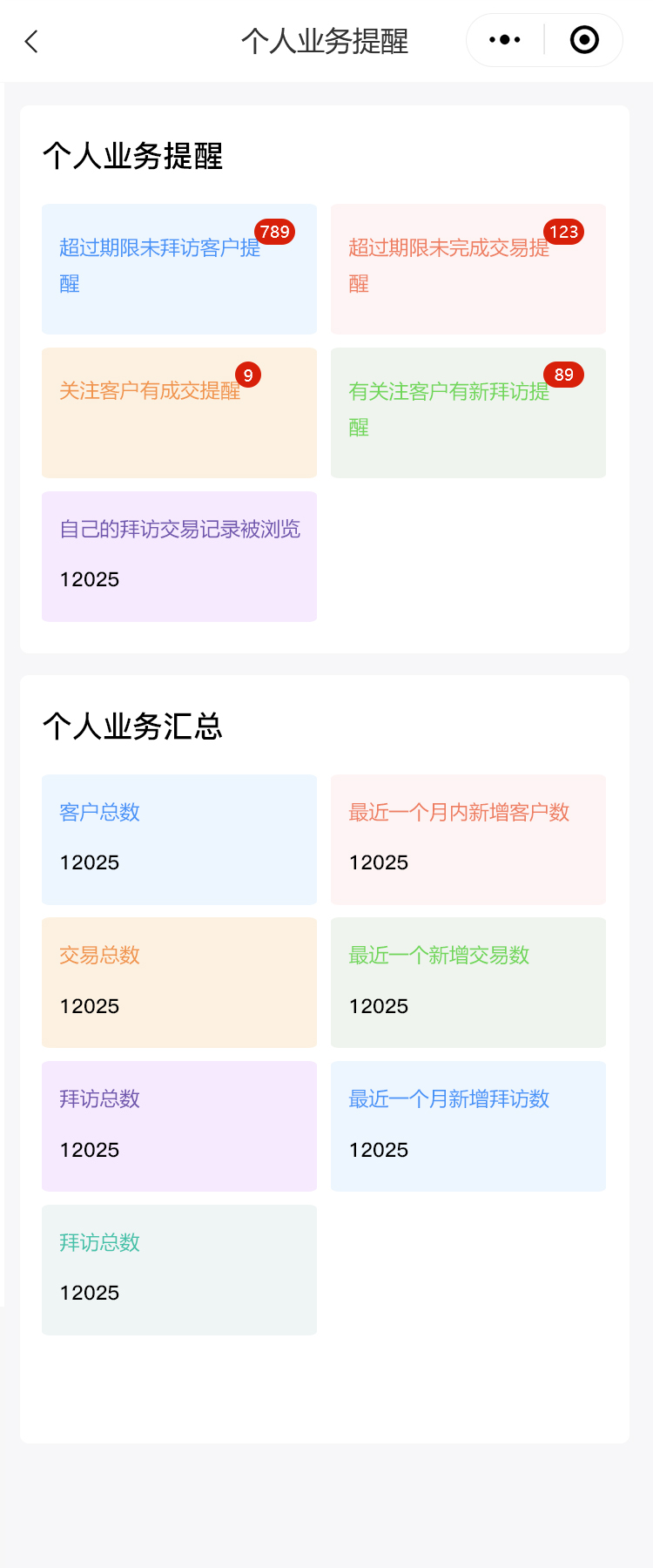Open 超过期限未完成交易提醒 card

[x=468, y=269]
